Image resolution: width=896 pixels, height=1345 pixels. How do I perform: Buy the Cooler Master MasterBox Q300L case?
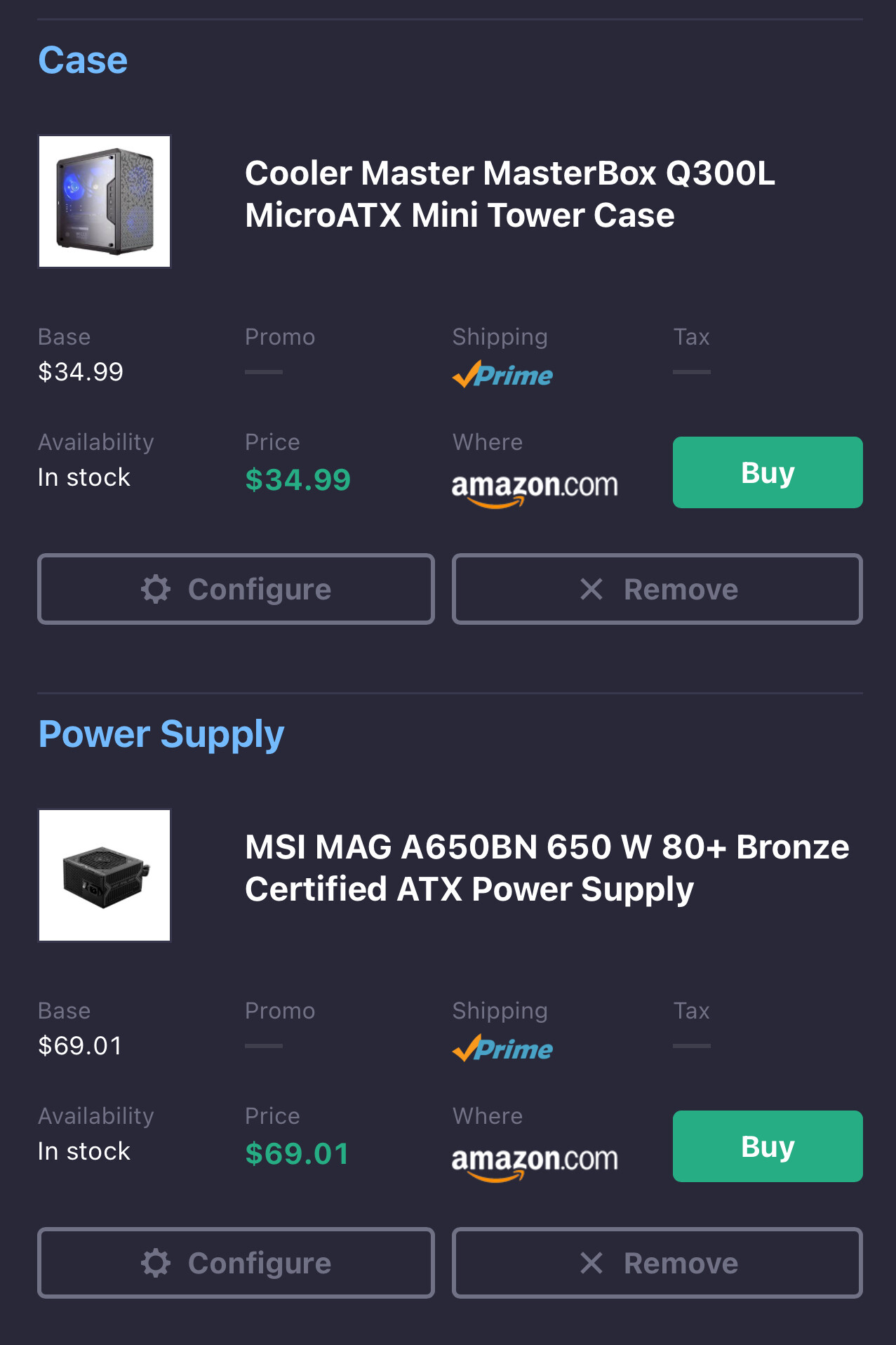point(767,472)
